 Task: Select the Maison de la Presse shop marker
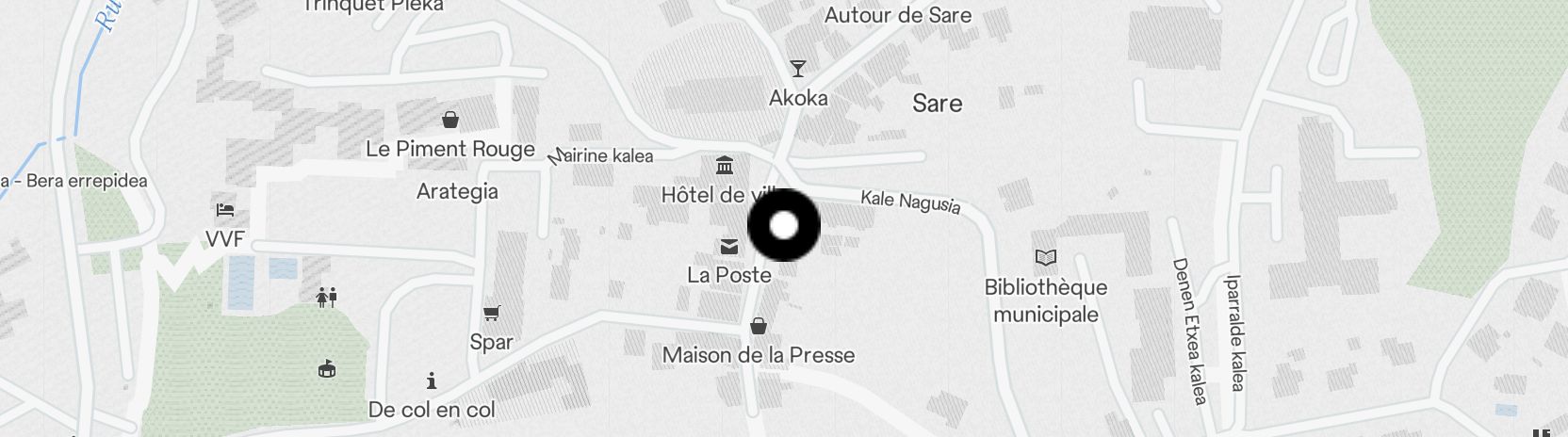pyautogui.click(x=758, y=327)
